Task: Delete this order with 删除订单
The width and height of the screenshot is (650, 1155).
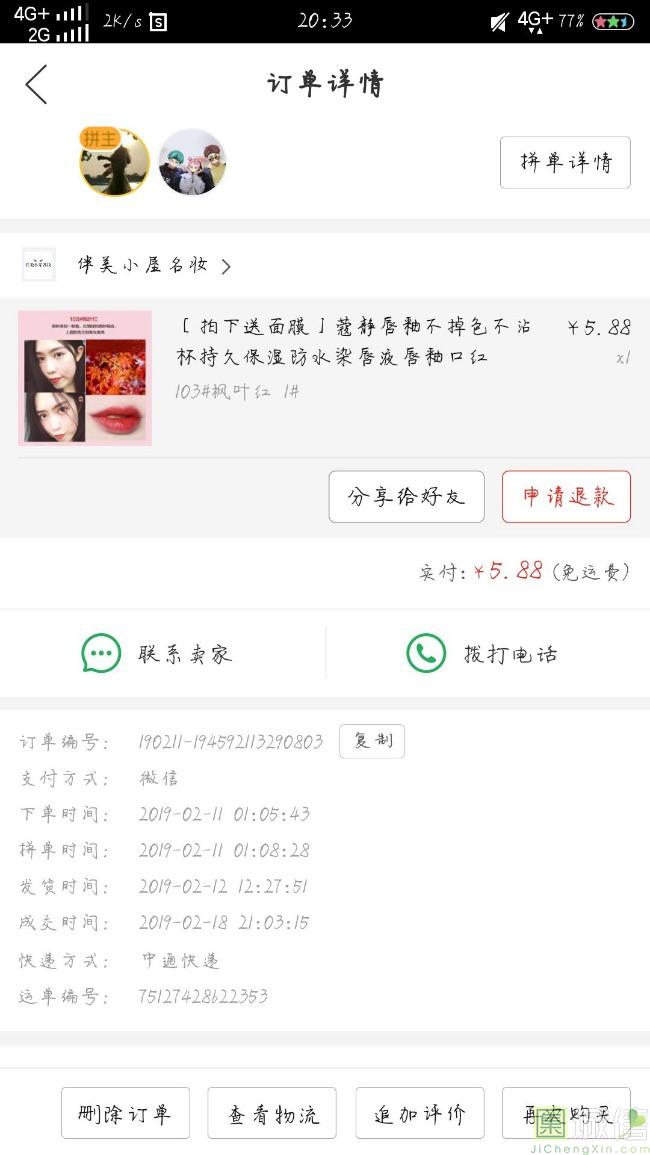Action: [125, 1114]
